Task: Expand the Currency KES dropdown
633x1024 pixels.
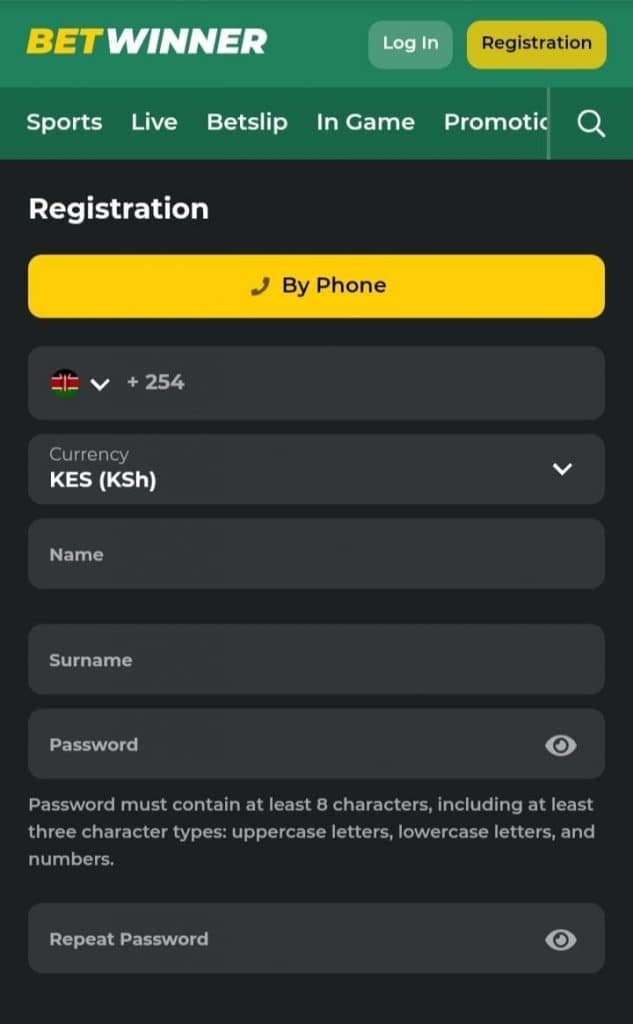Action: pos(316,469)
